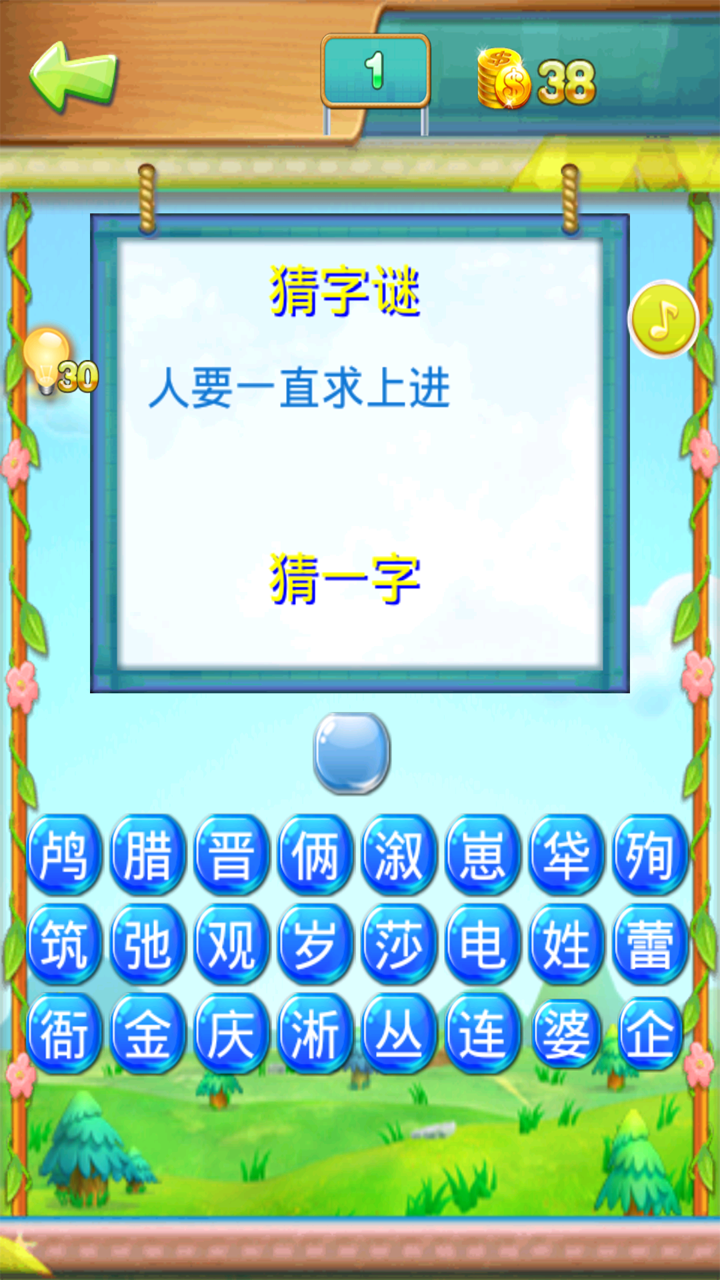Select the character 筑
This screenshot has width=720, height=1280.
tap(64, 944)
